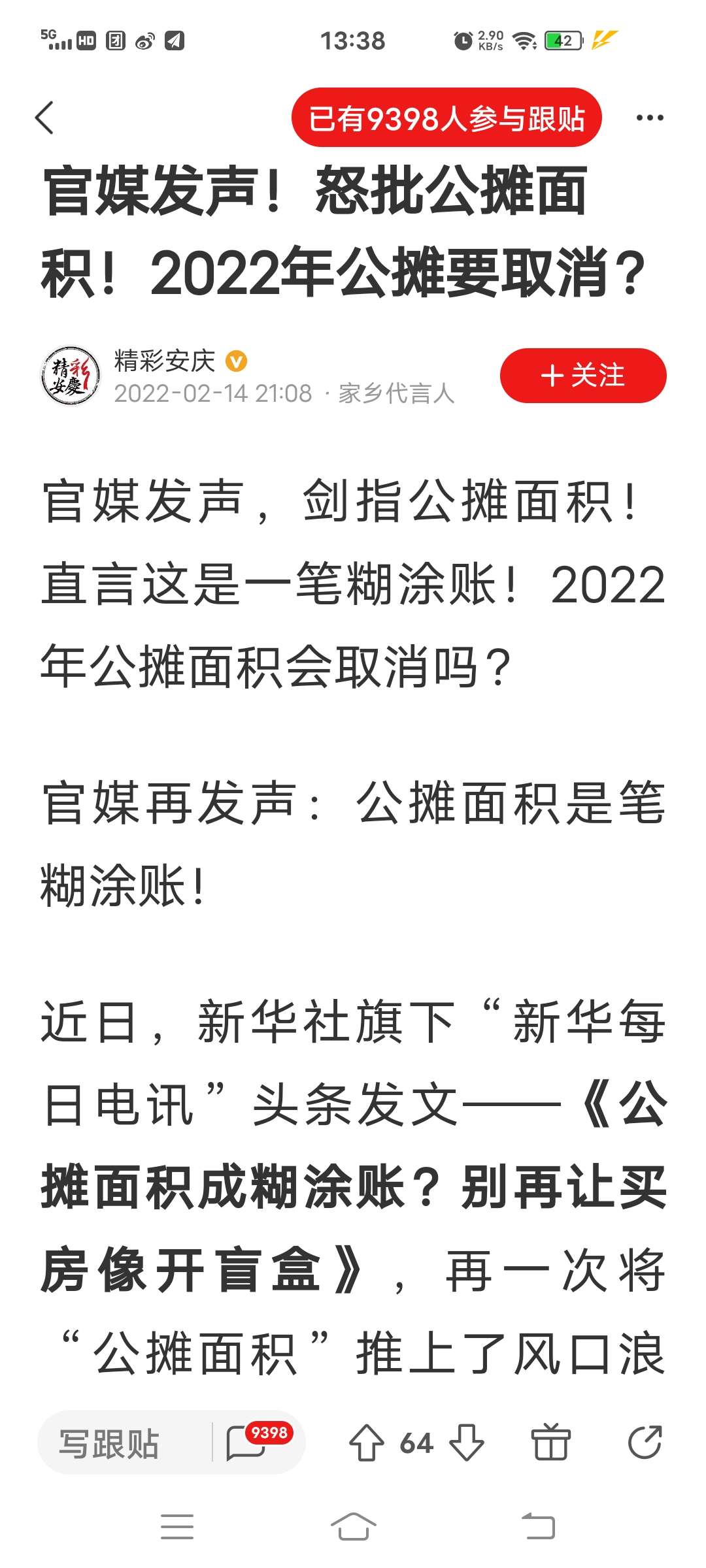Open the gift box icon
Image resolution: width=706 pixels, height=1568 pixels.
pos(550,1443)
